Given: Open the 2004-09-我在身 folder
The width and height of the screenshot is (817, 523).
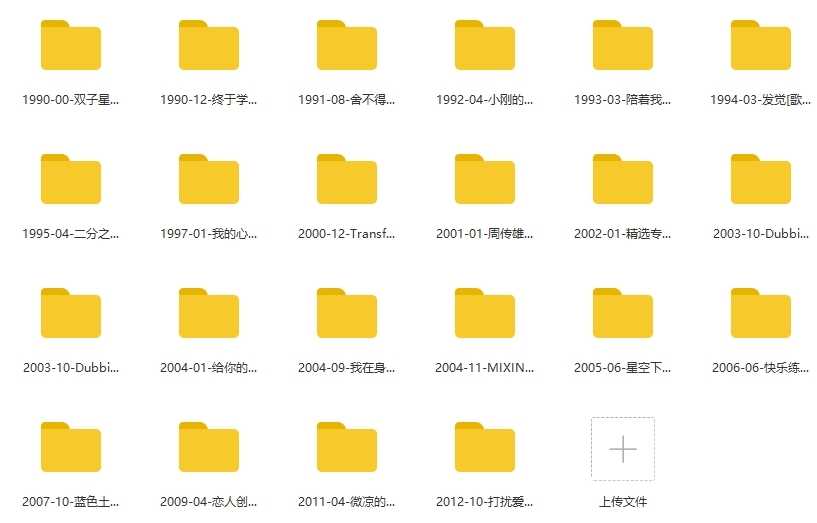Looking at the screenshot, I should [346, 314].
